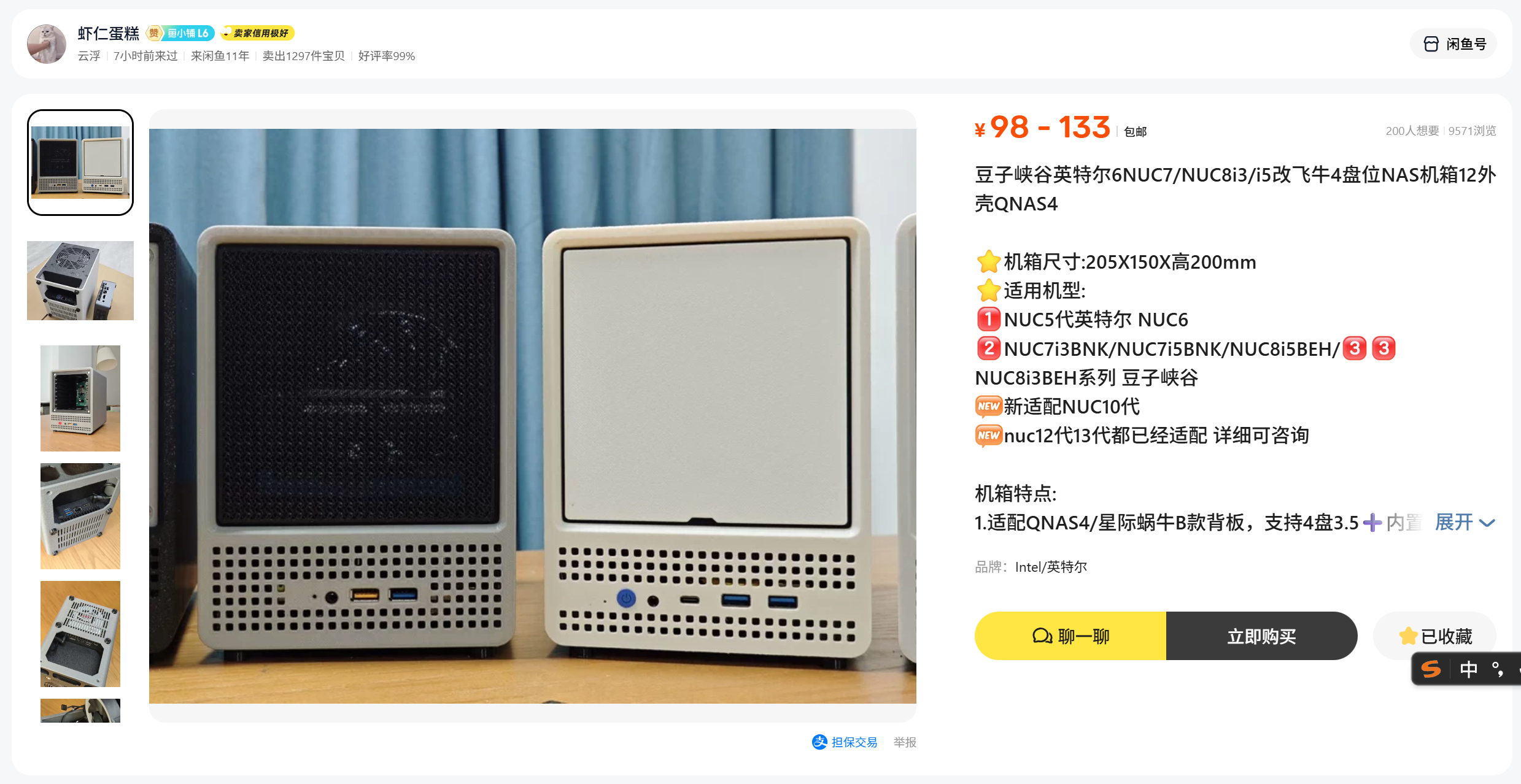Remove item from favorites via 已收藏

[1435, 636]
